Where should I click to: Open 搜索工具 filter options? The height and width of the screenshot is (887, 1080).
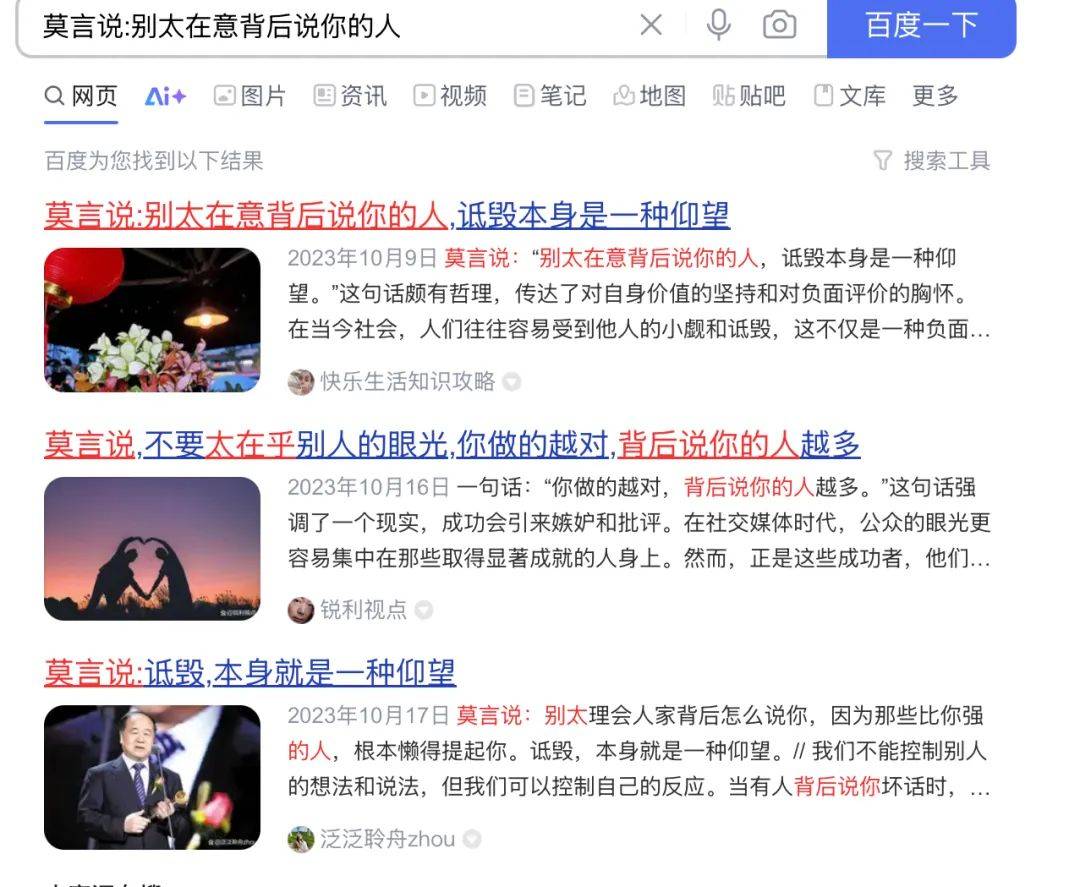(932, 160)
